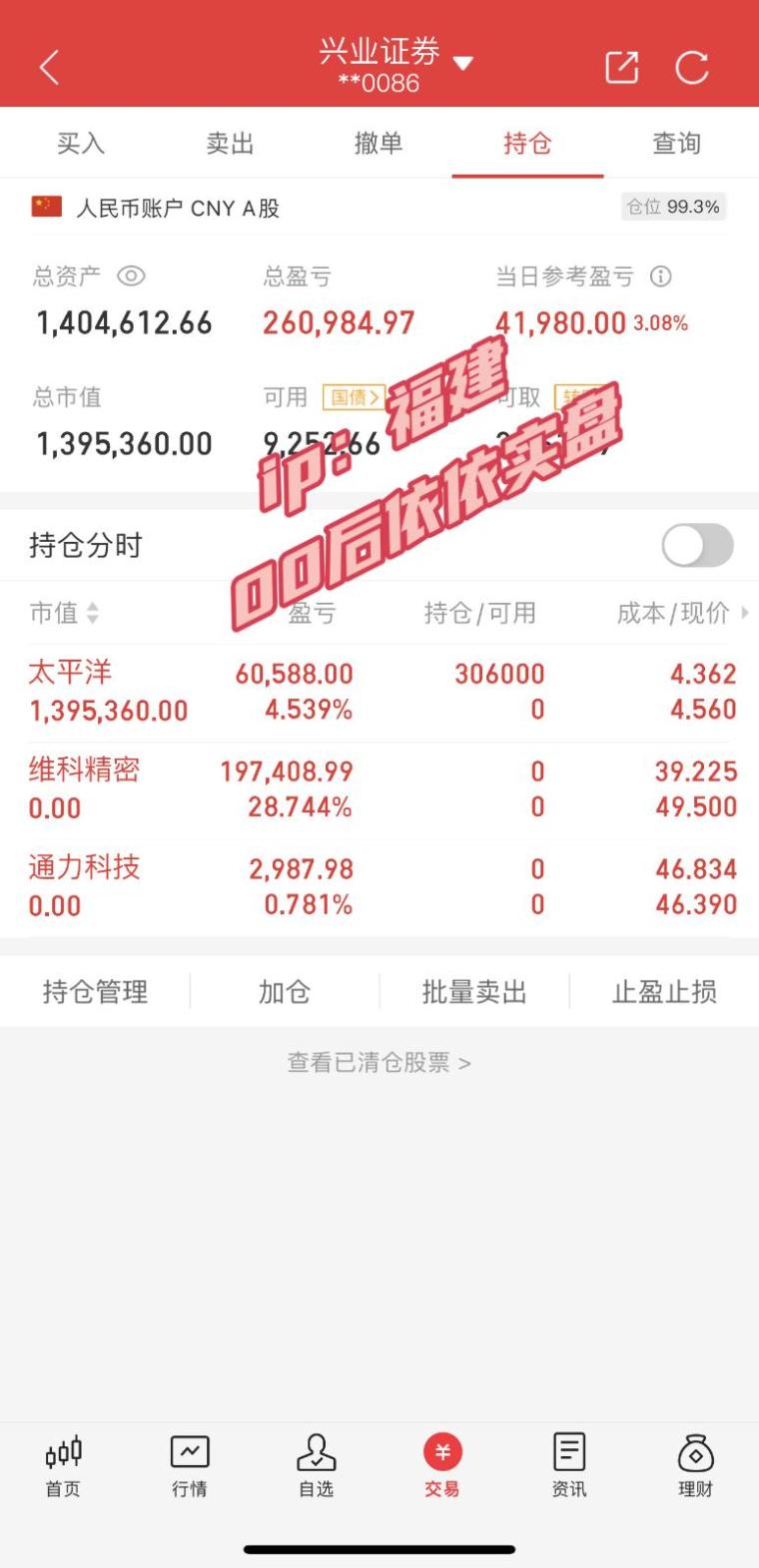Tap the 批量卖出 button
The image size is (759, 1568).
click(x=473, y=992)
